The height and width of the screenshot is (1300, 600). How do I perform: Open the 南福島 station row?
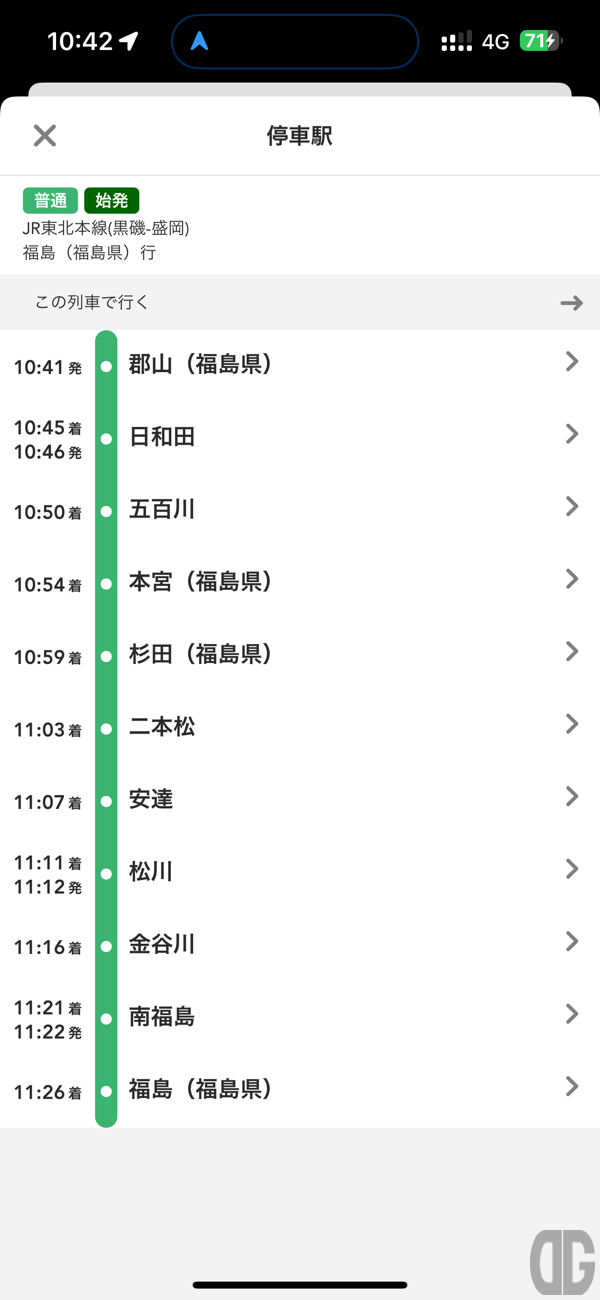[300, 1017]
